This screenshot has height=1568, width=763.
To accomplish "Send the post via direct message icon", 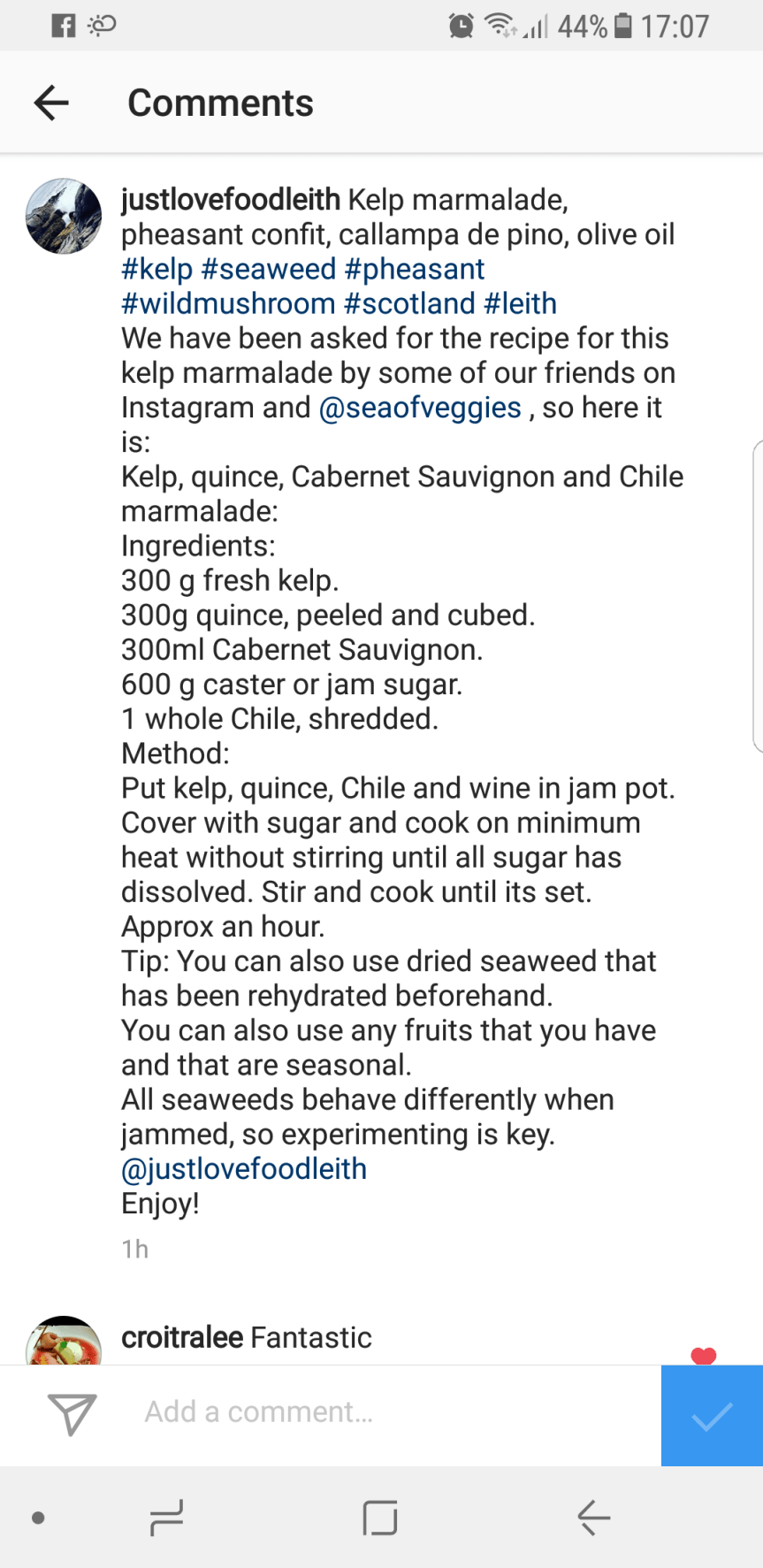I will pyautogui.click(x=72, y=1413).
